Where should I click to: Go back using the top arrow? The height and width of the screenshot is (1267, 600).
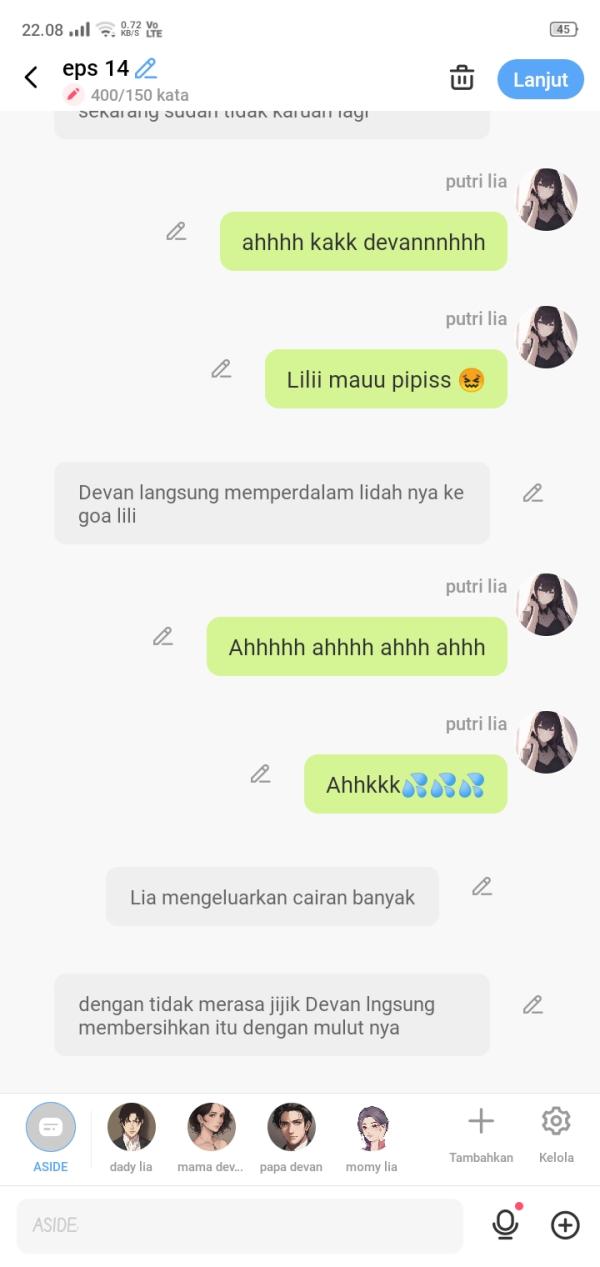tap(31, 78)
